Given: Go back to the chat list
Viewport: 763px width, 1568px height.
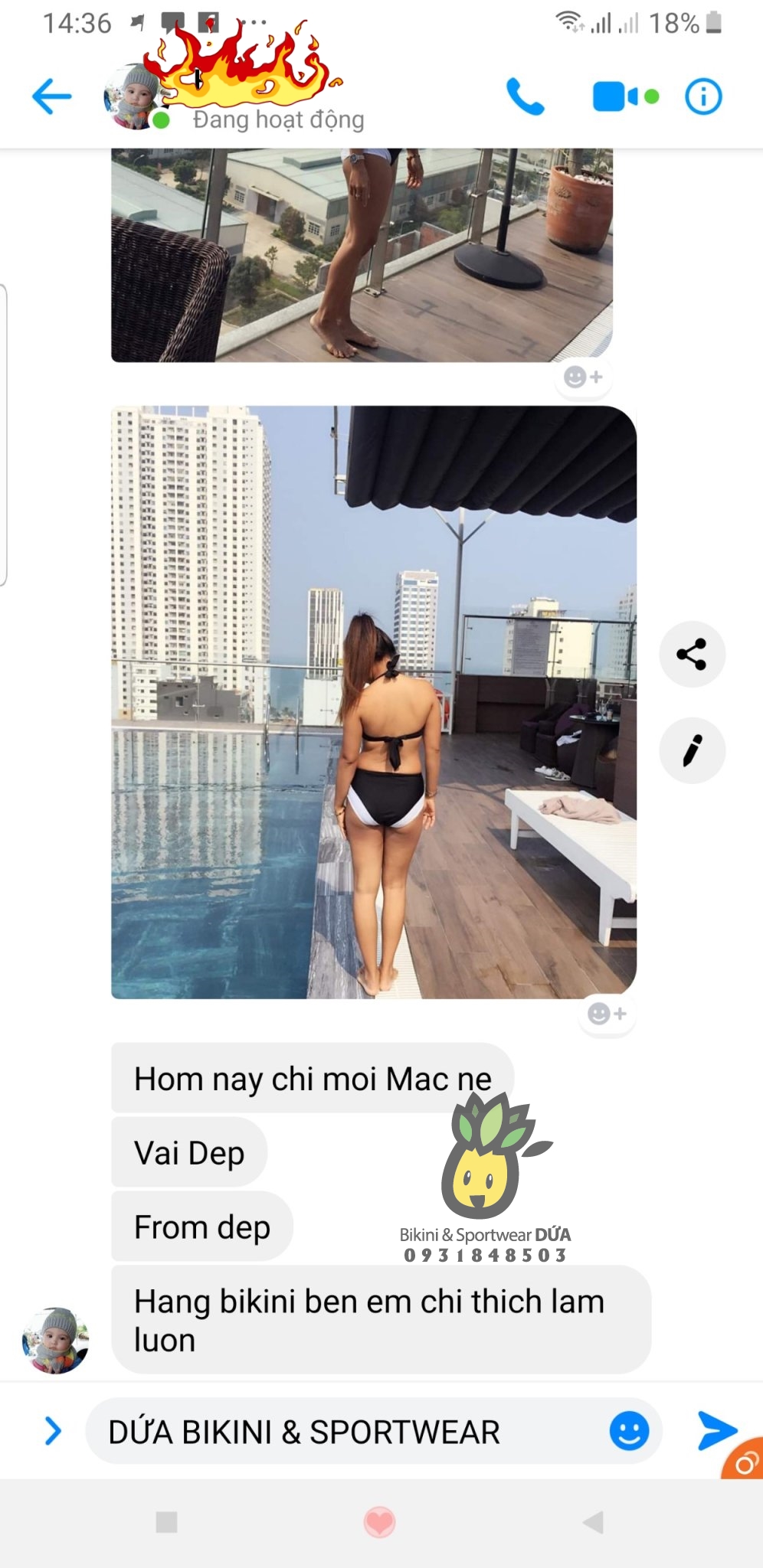Looking at the screenshot, I should pos(51,97).
